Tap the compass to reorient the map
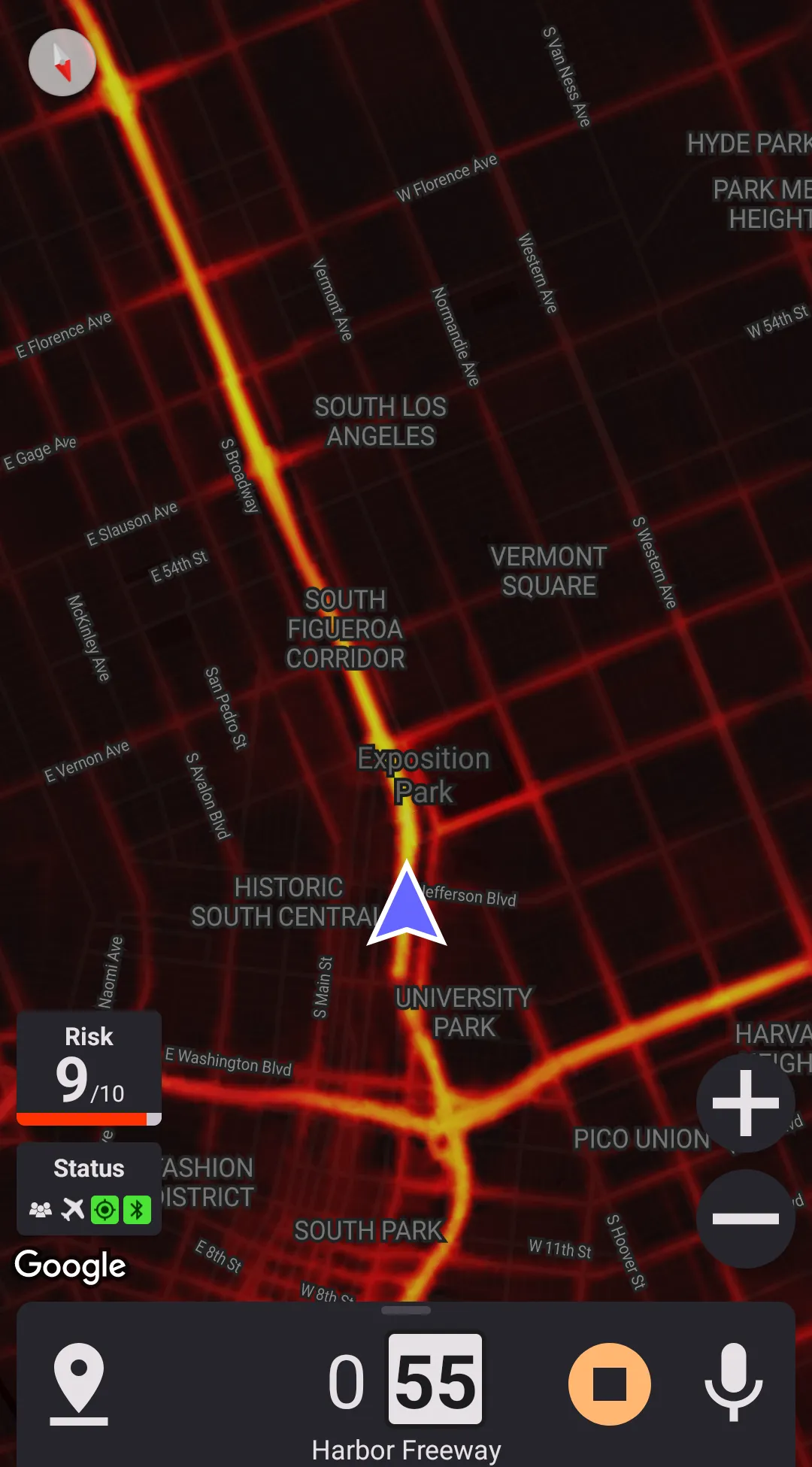The width and height of the screenshot is (812, 1467). point(62,62)
